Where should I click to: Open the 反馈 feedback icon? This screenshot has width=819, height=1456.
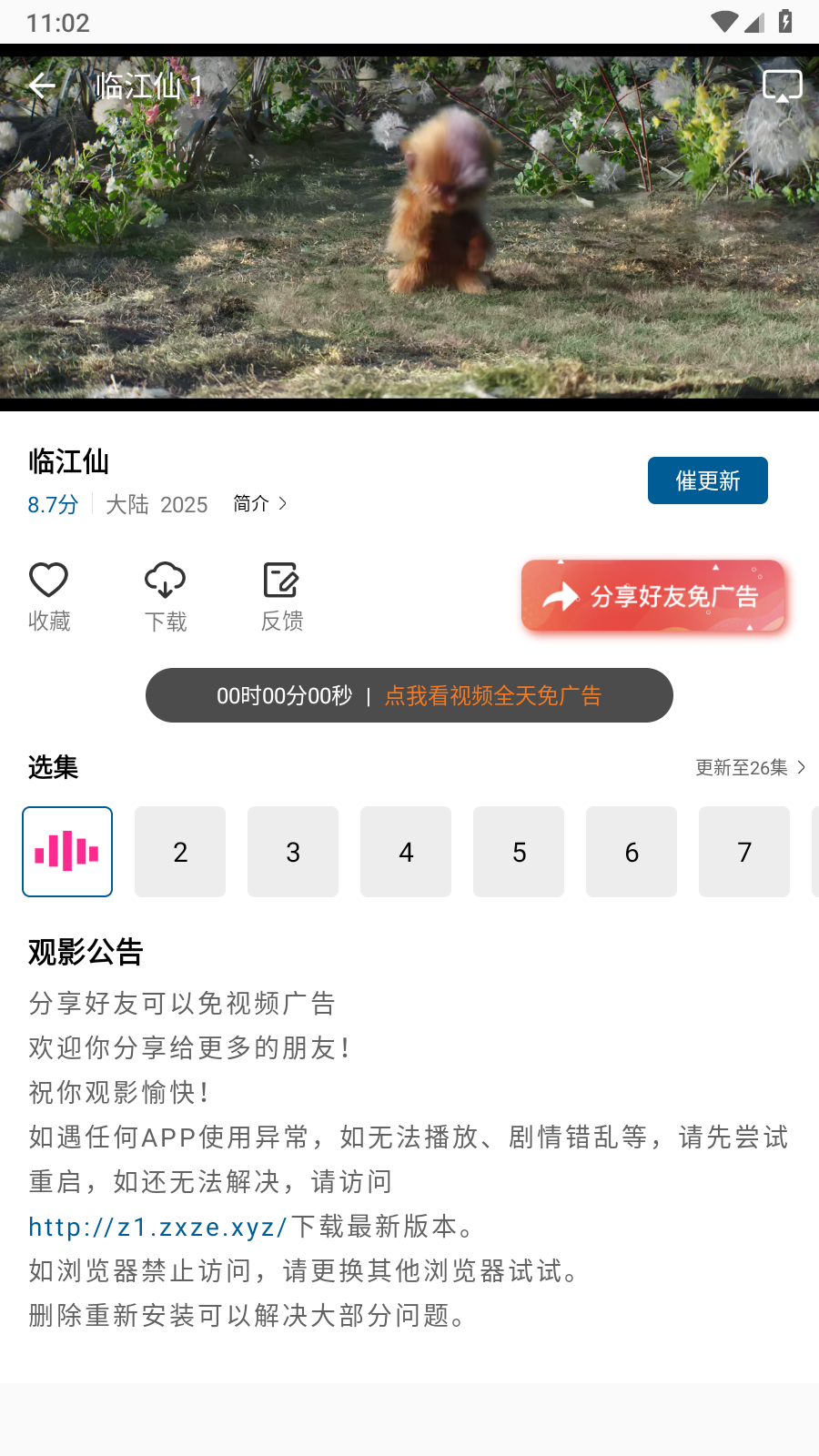282,579
